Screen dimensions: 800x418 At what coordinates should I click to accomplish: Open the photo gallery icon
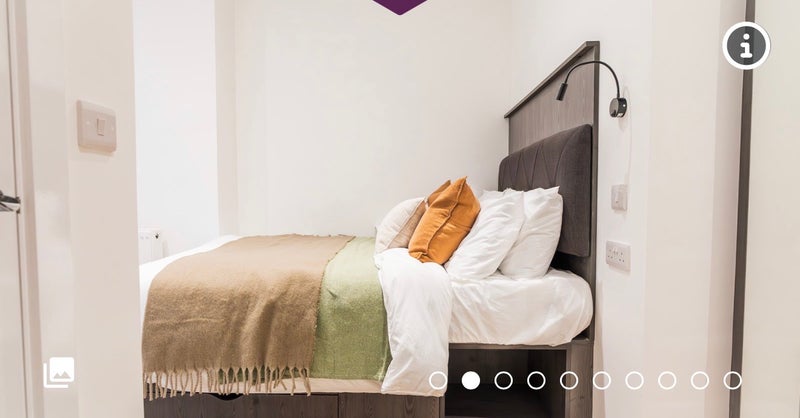click(x=59, y=372)
